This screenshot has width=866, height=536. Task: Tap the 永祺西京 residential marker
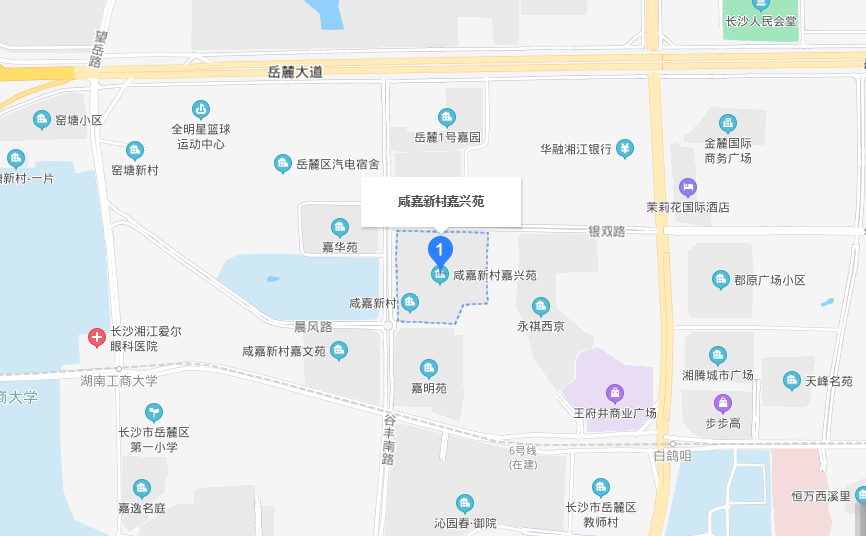pyautogui.click(x=541, y=307)
